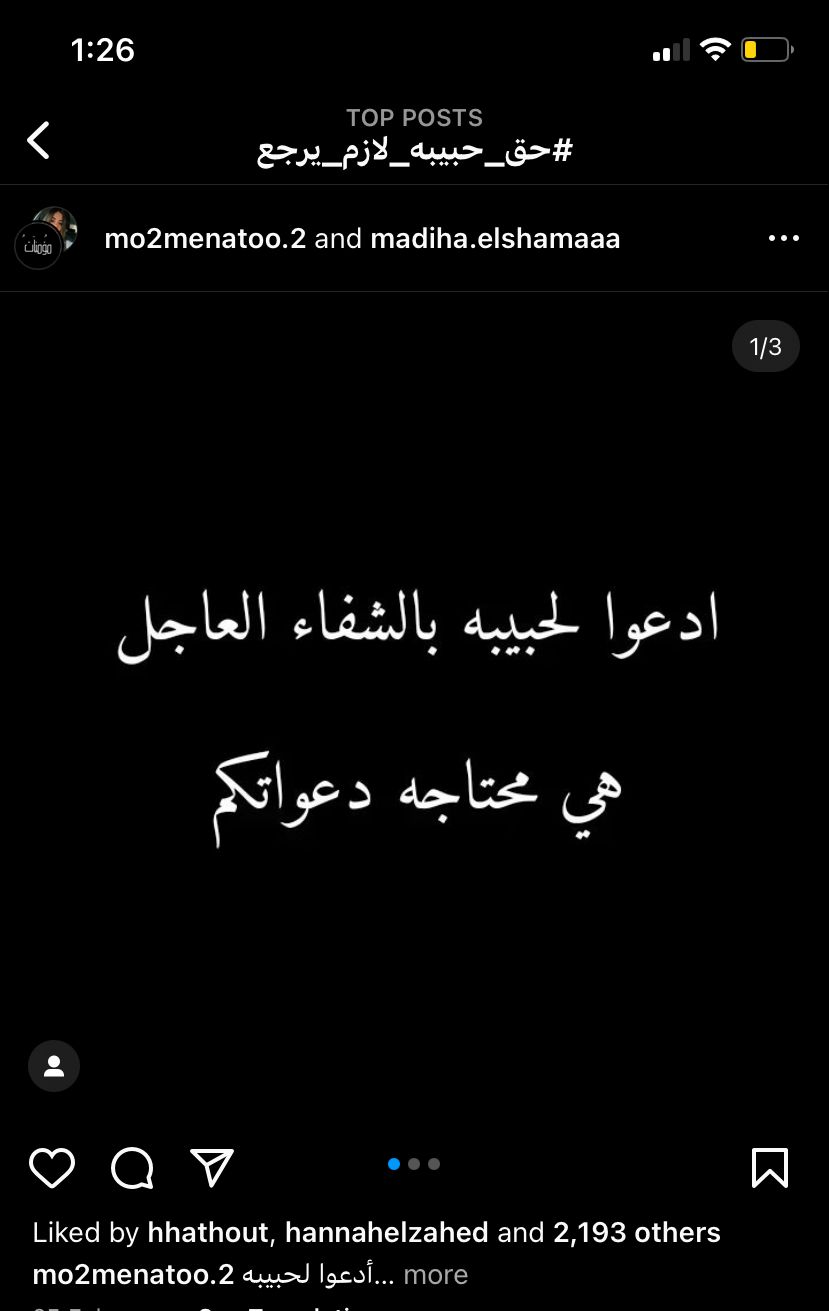View the 2,193 others who liked
The image size is (829, 1311).
pyautogui.click(x=636, y=1233)
